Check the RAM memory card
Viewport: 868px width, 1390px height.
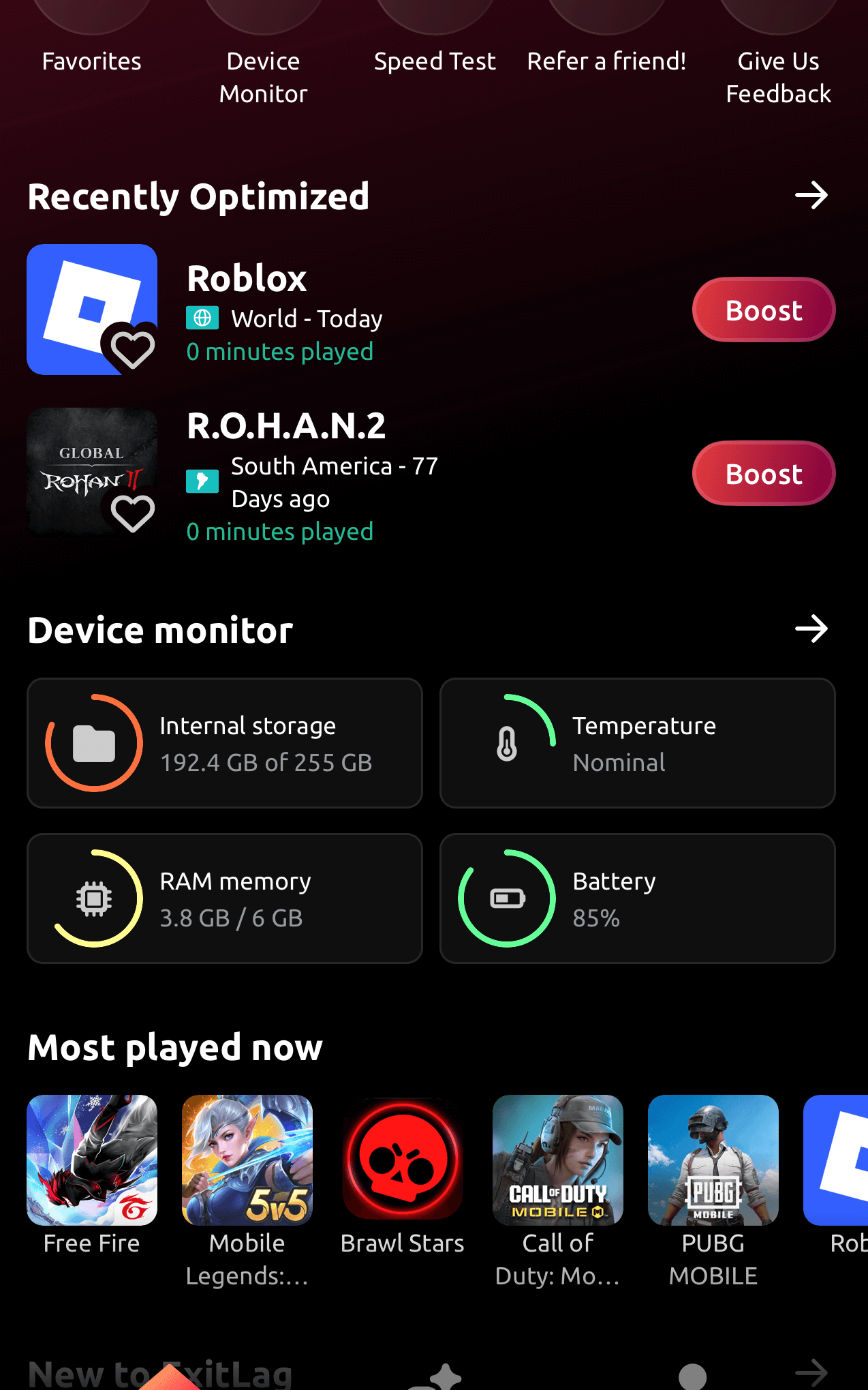point(225,898)
